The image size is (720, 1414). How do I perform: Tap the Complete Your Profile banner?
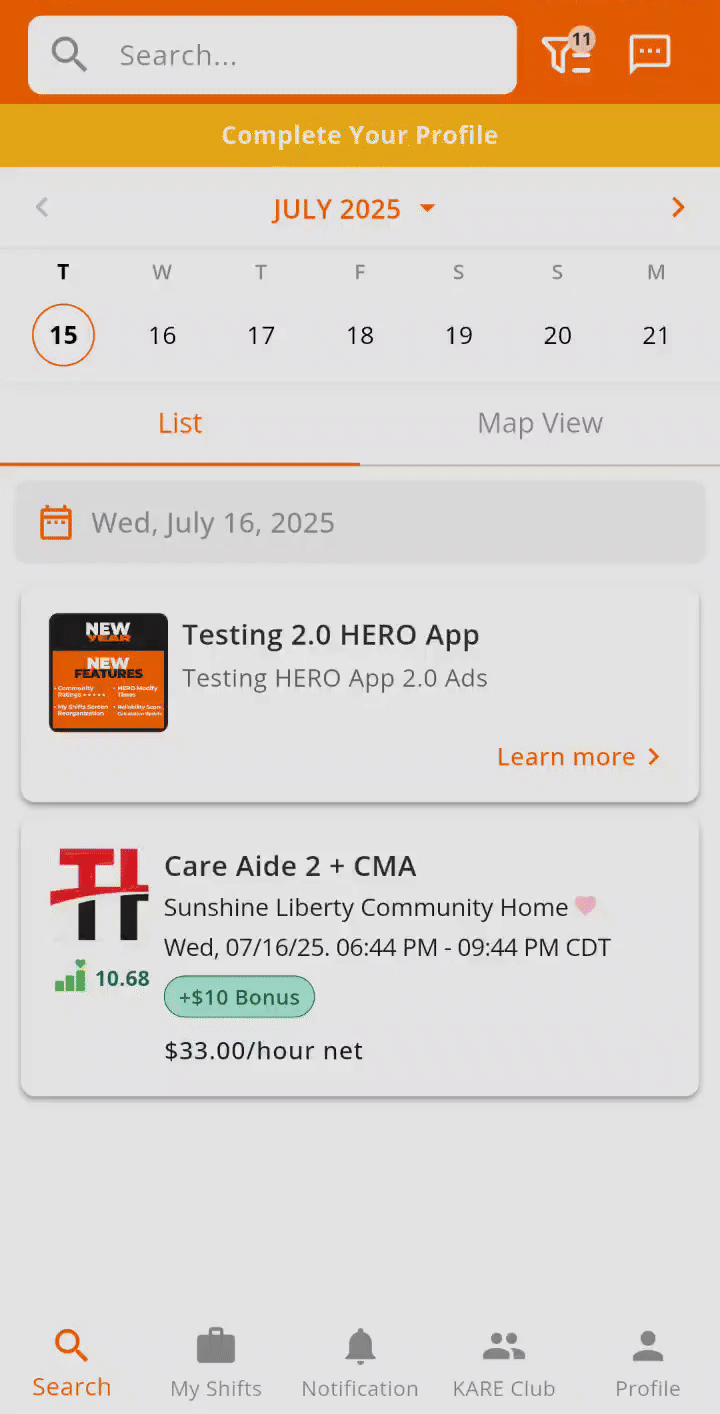360,135
